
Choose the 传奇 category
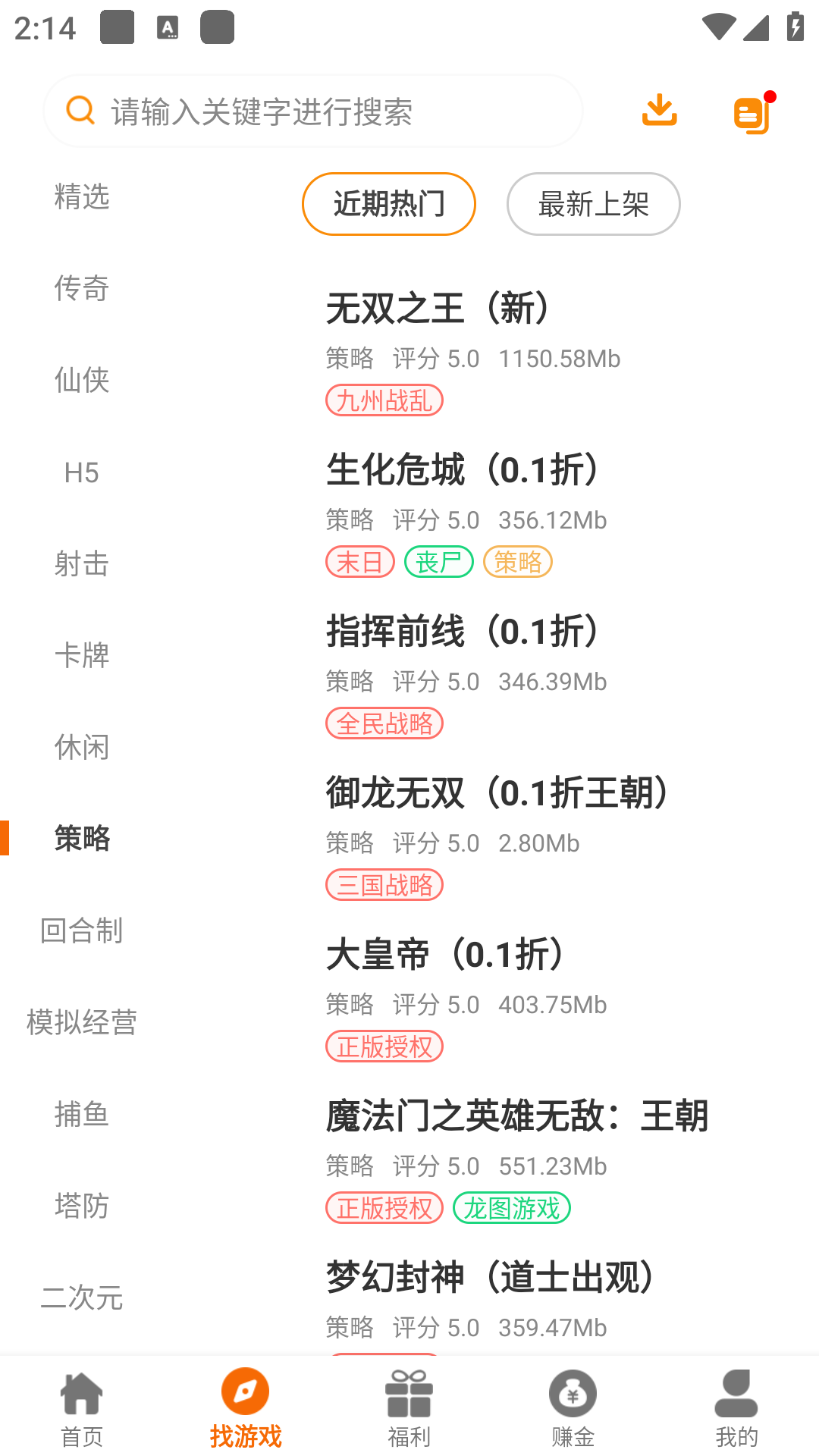pyautogui.click(x=82, y=288)
